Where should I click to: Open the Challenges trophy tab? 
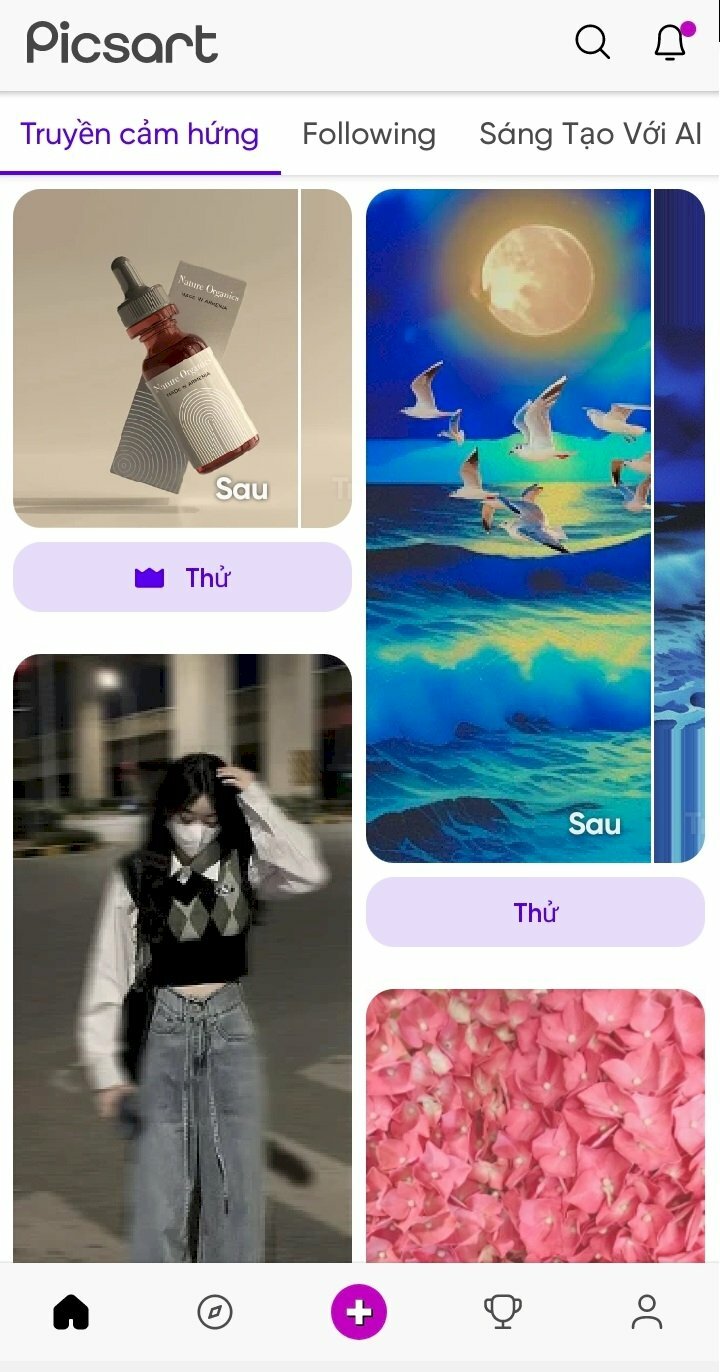tap(503, 1311)
